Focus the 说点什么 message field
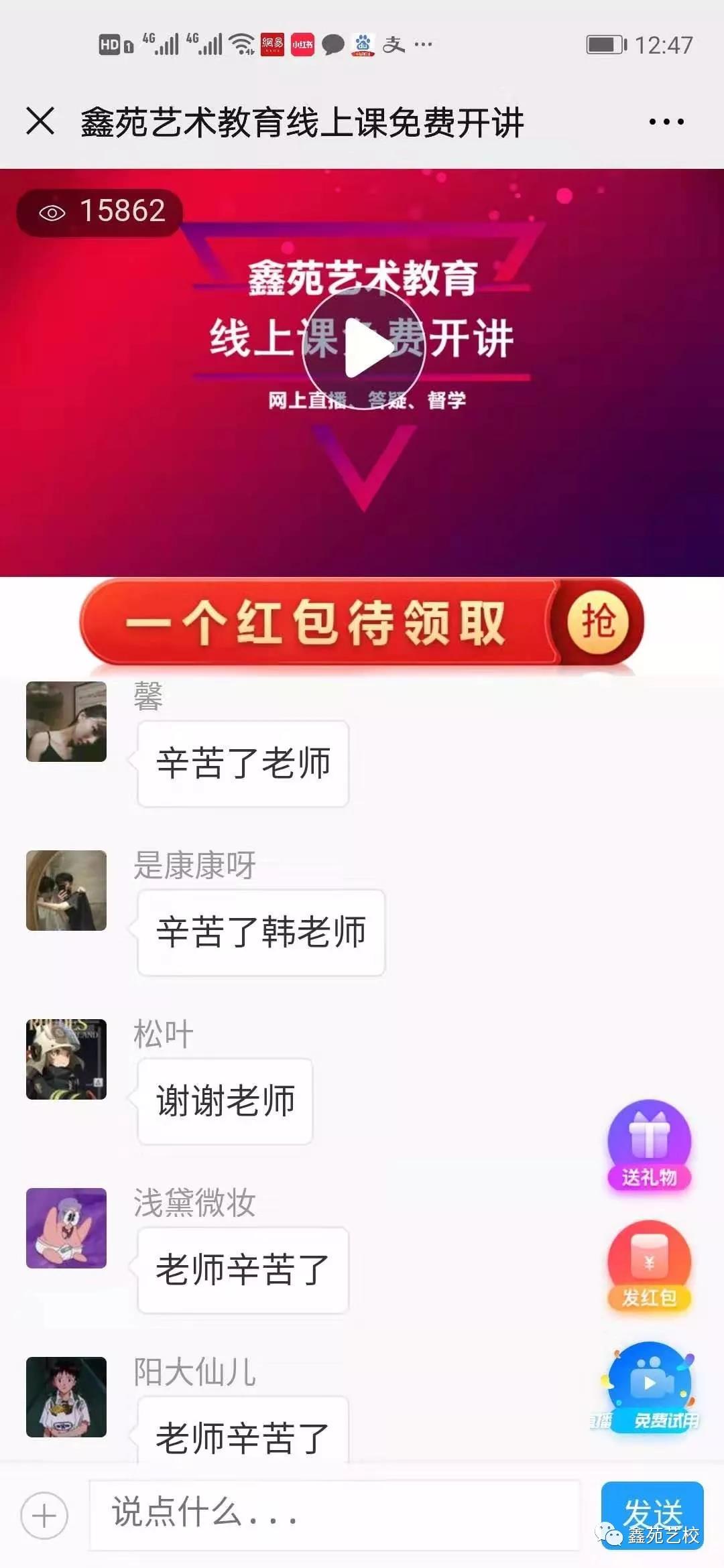Image resolution: width=724 pixels, height=1568 pixels. (x=335, y=1514)
